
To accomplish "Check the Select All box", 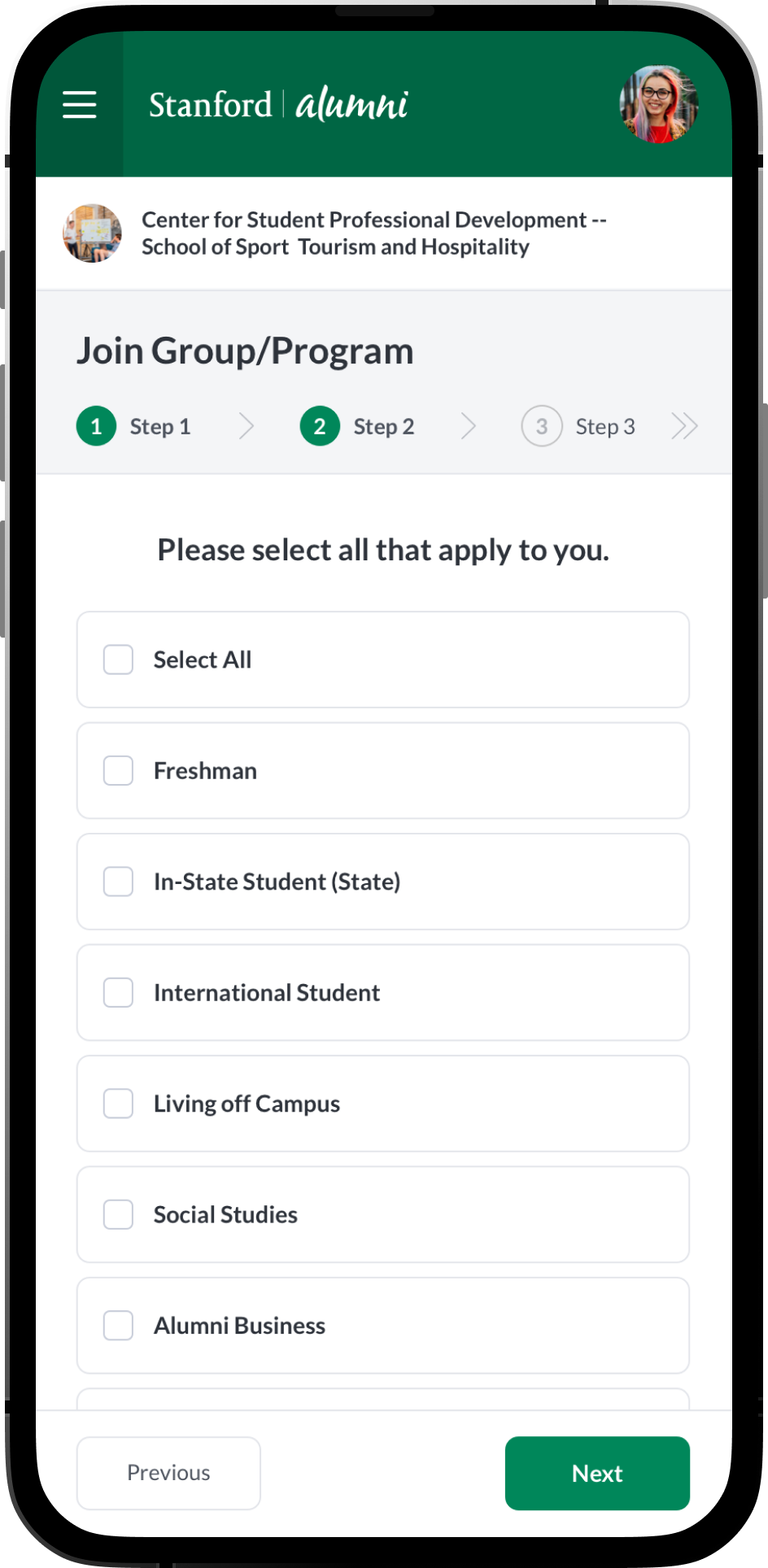I will click(119, 660).
